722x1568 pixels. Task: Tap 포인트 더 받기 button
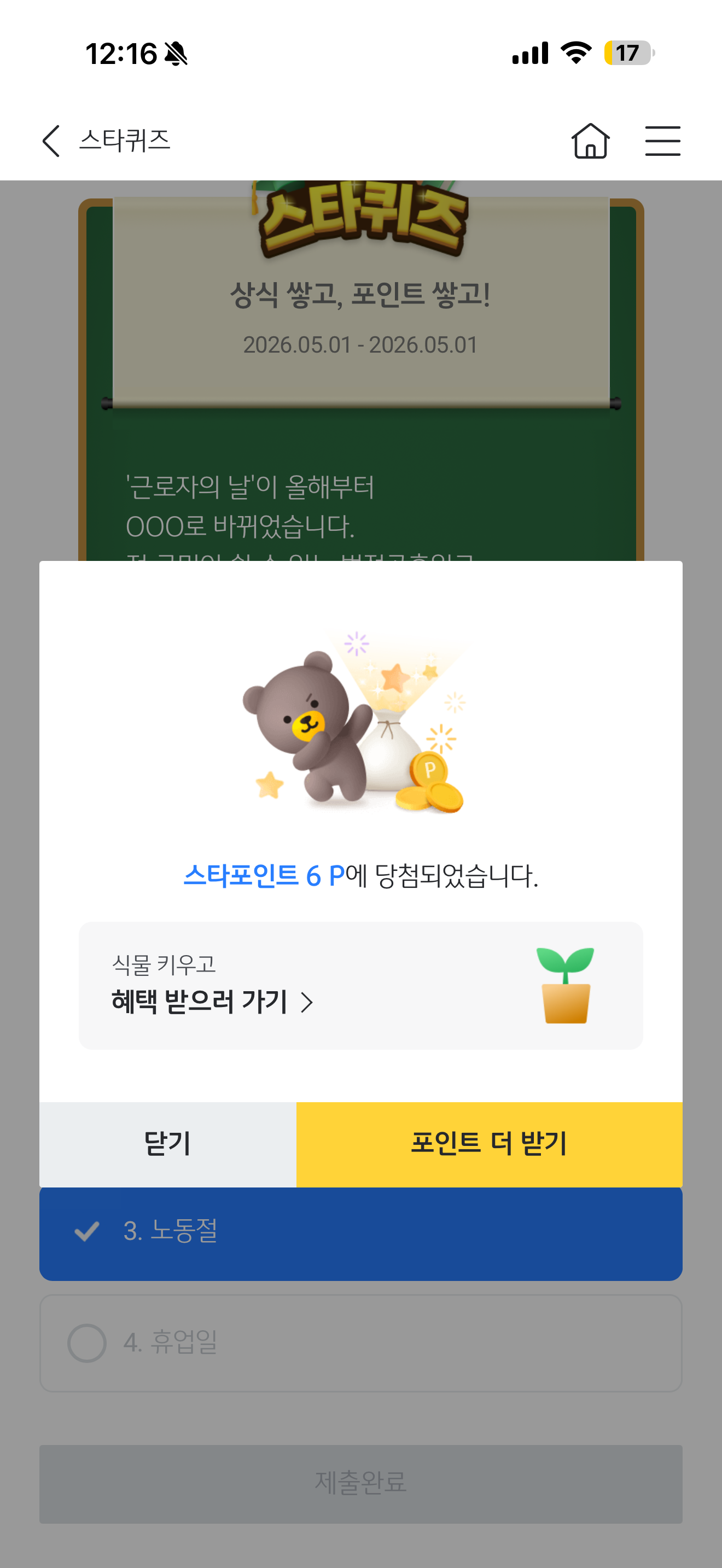490,1144
